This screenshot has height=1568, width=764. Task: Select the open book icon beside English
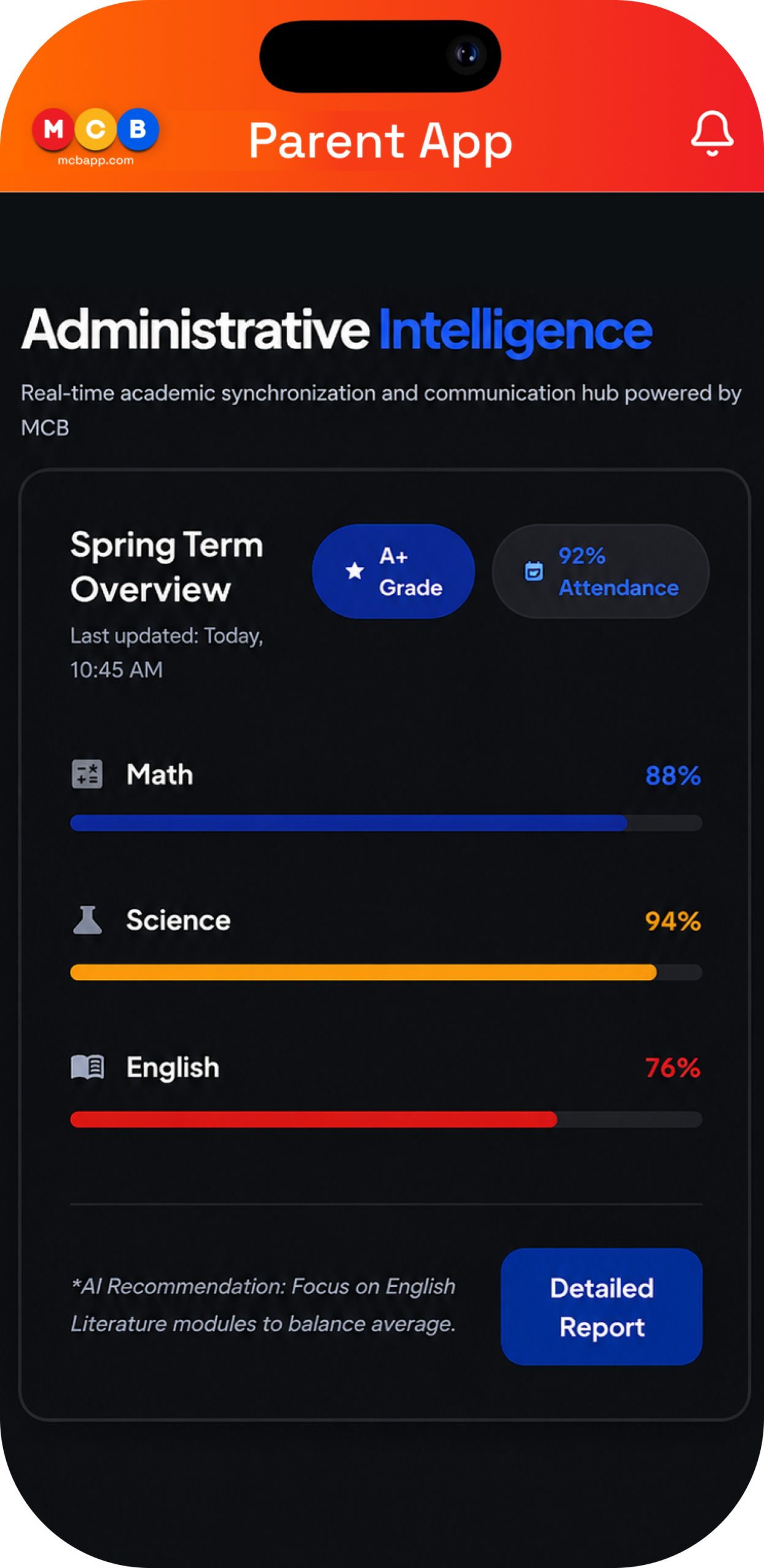click(x=88, y=1067)
